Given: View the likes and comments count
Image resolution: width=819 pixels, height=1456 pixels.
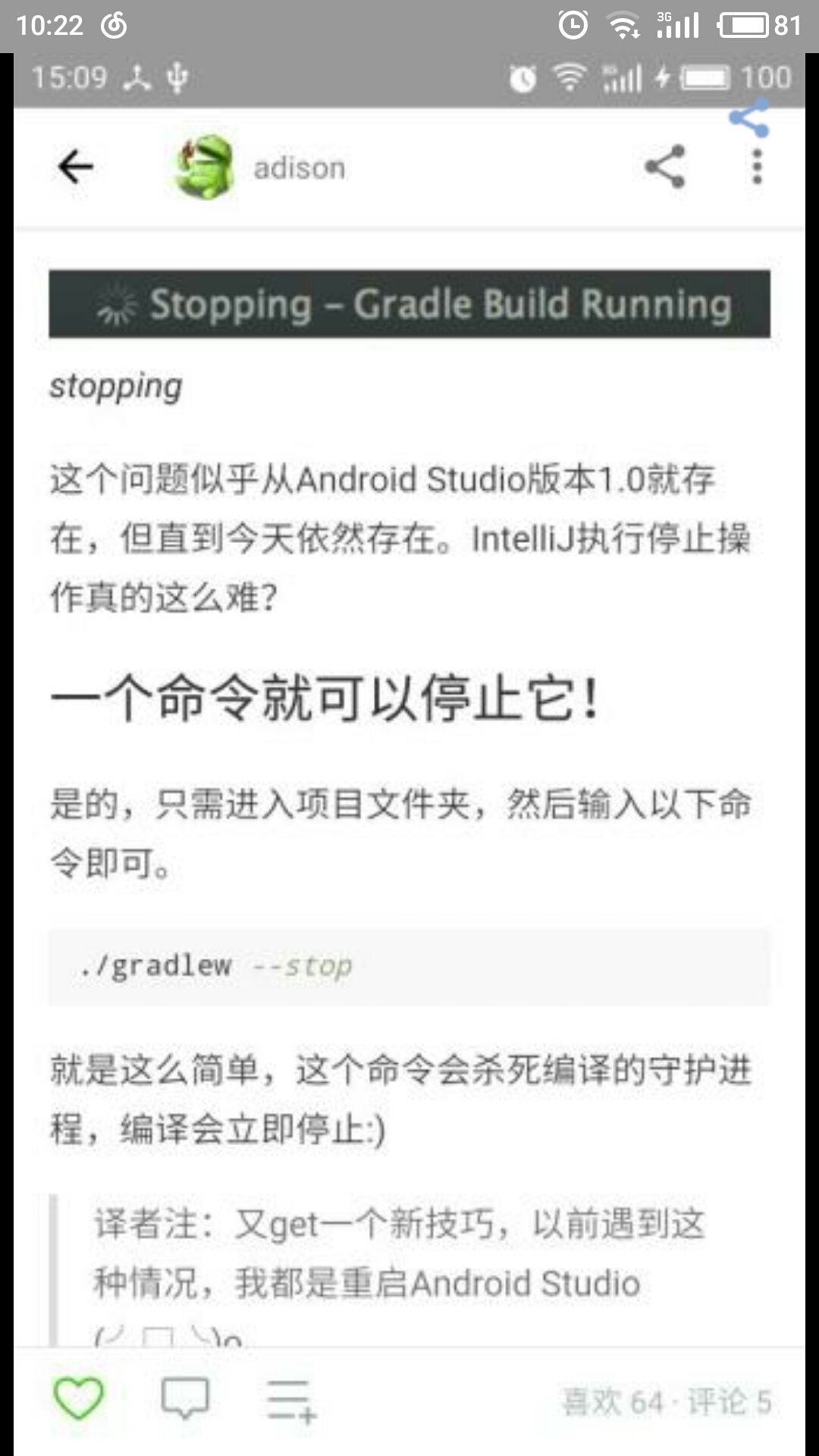Looking at the screenshot, I should [667, 1402].
